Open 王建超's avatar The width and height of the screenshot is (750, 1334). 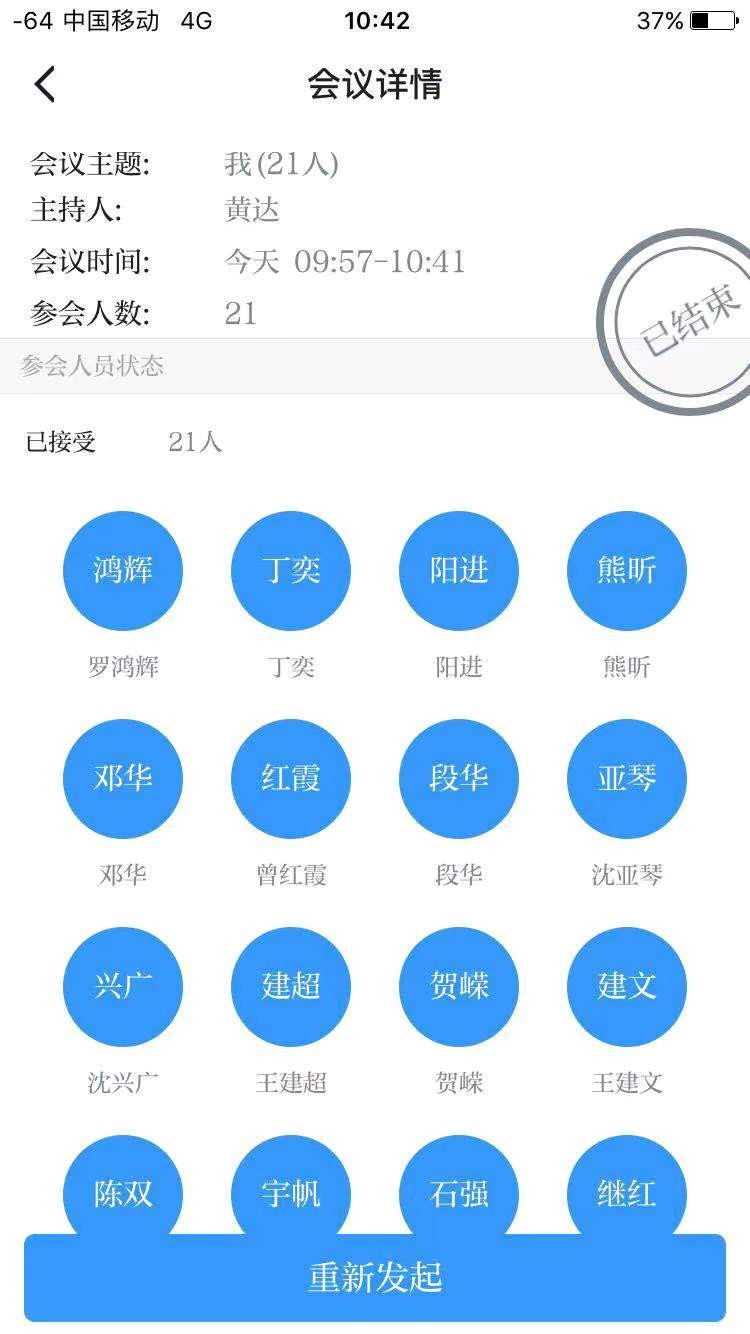click(x=291, y=987)
